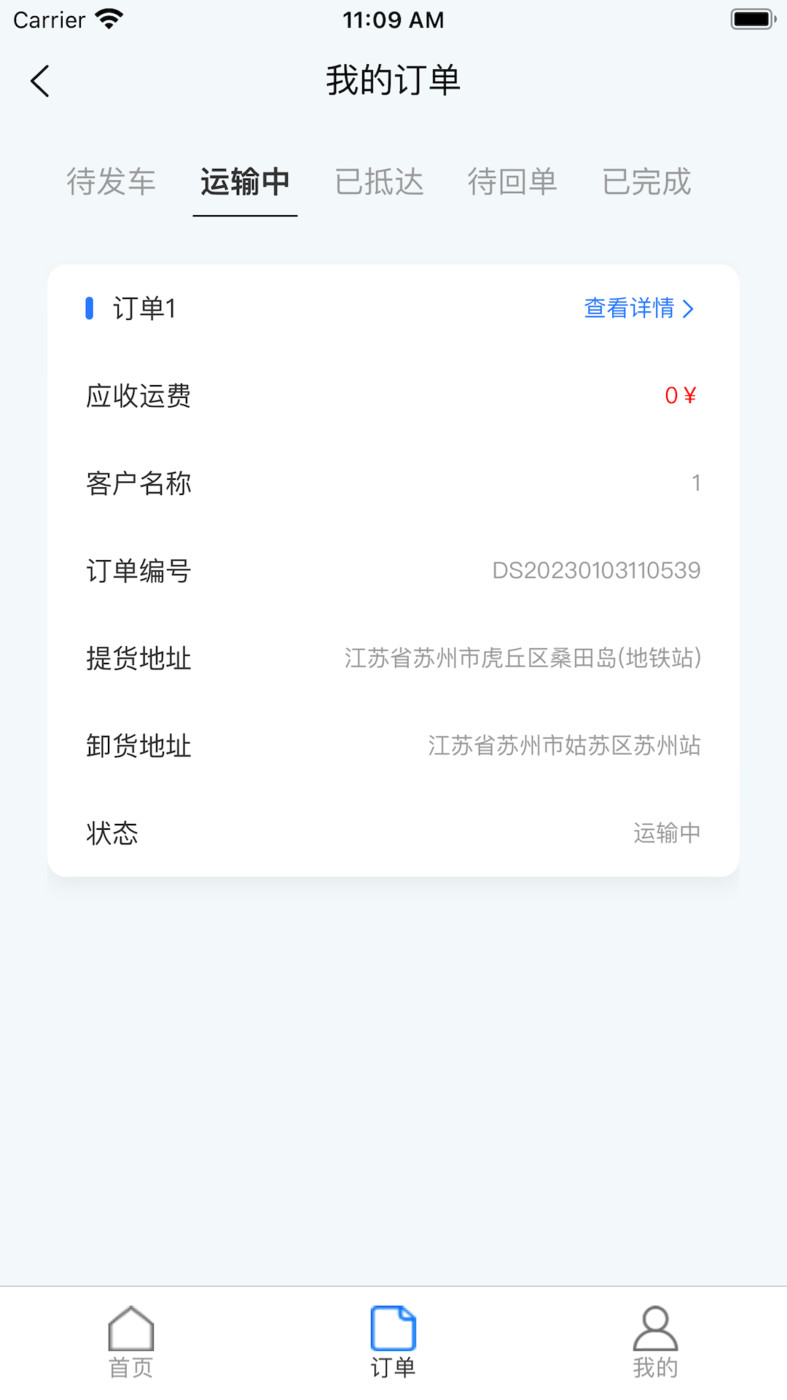Expand 订单1 details via the blue chevron
This screenshot has height=1400, width=787.
pyautogui.click(x=688, y=309)
